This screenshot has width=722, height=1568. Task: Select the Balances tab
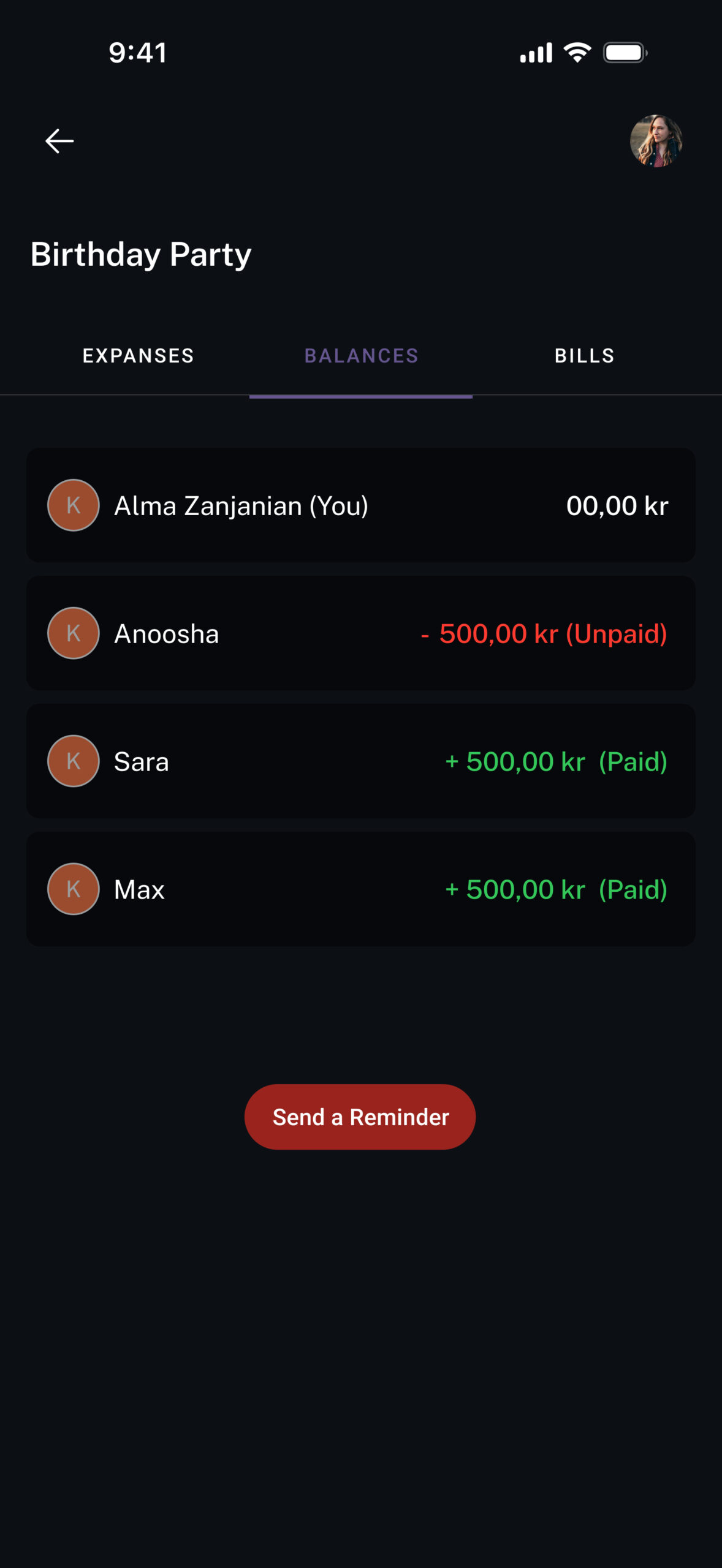361,356
